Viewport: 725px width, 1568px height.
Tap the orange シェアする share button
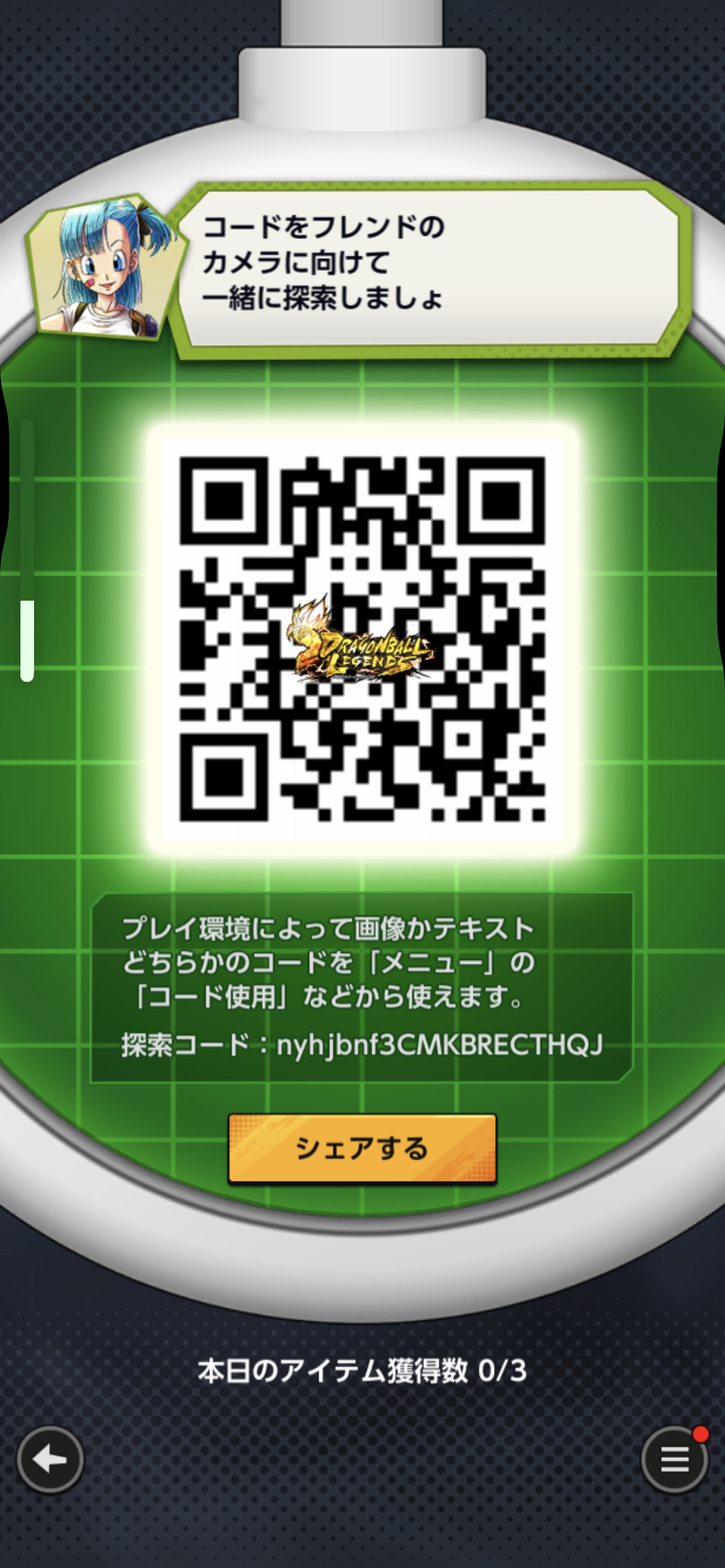(362, 1149)
